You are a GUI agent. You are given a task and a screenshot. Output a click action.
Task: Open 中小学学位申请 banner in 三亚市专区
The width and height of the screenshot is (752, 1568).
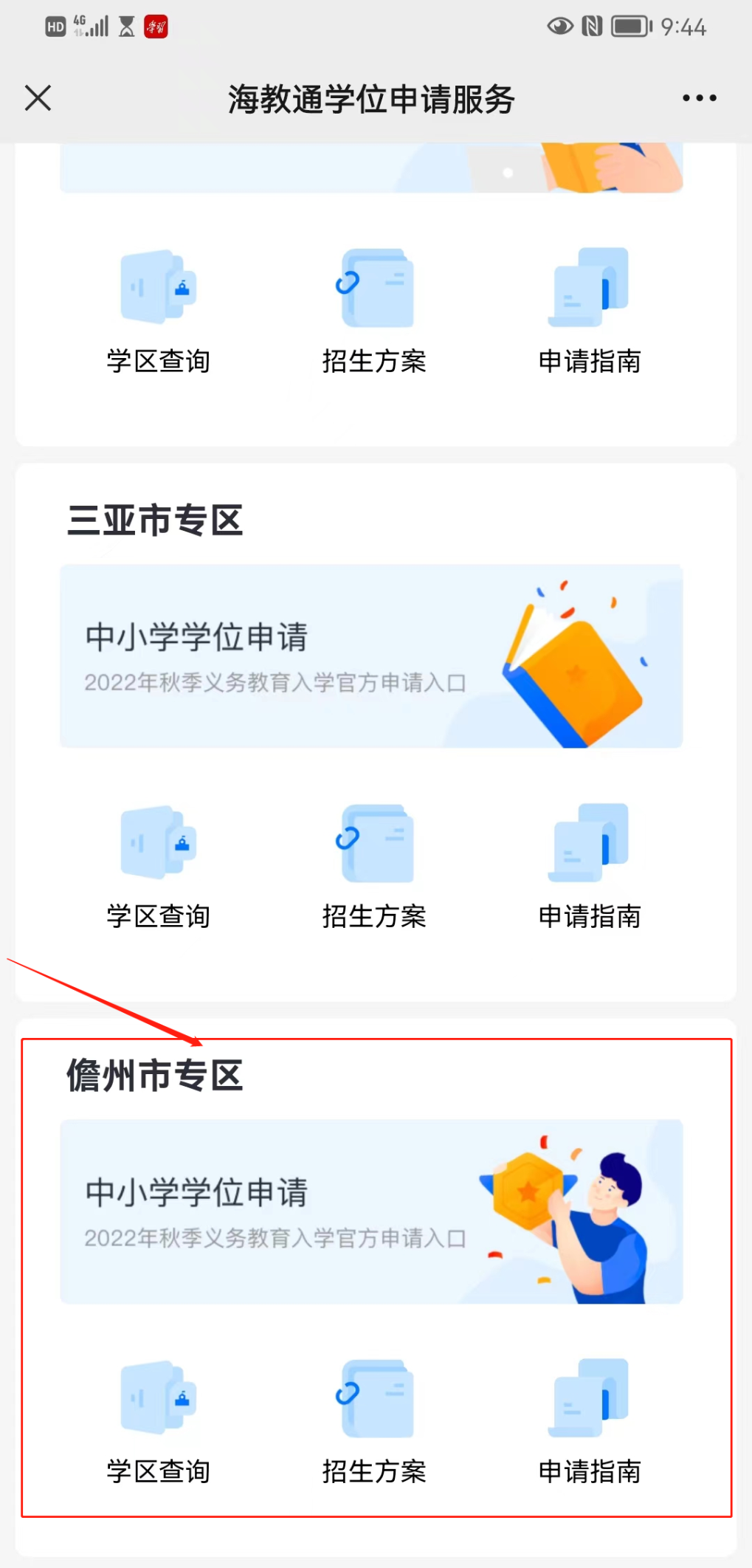point(371,656)
